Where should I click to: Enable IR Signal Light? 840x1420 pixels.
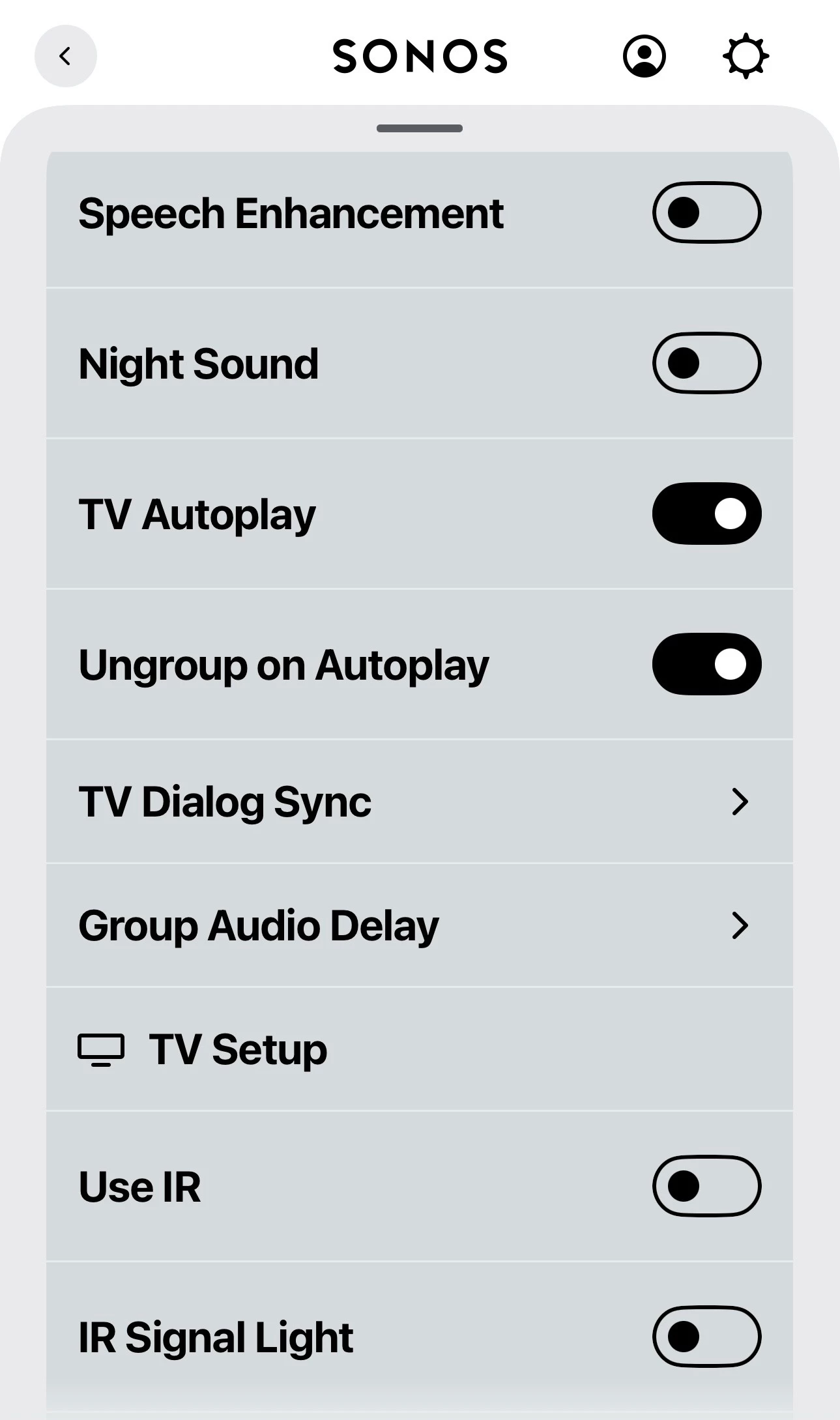706,1337
